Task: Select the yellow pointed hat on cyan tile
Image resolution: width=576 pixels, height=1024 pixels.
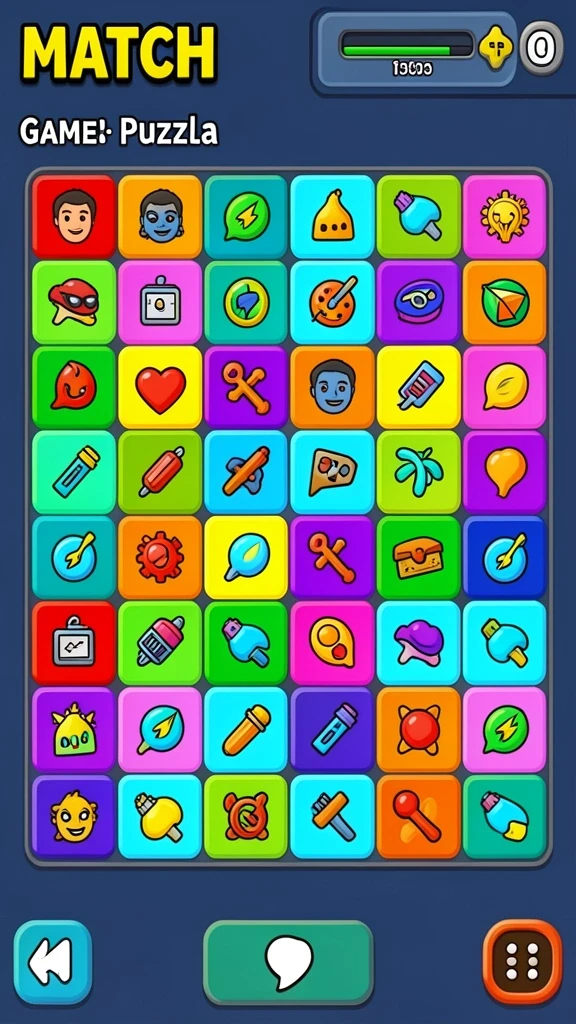Action: (332, 216)
